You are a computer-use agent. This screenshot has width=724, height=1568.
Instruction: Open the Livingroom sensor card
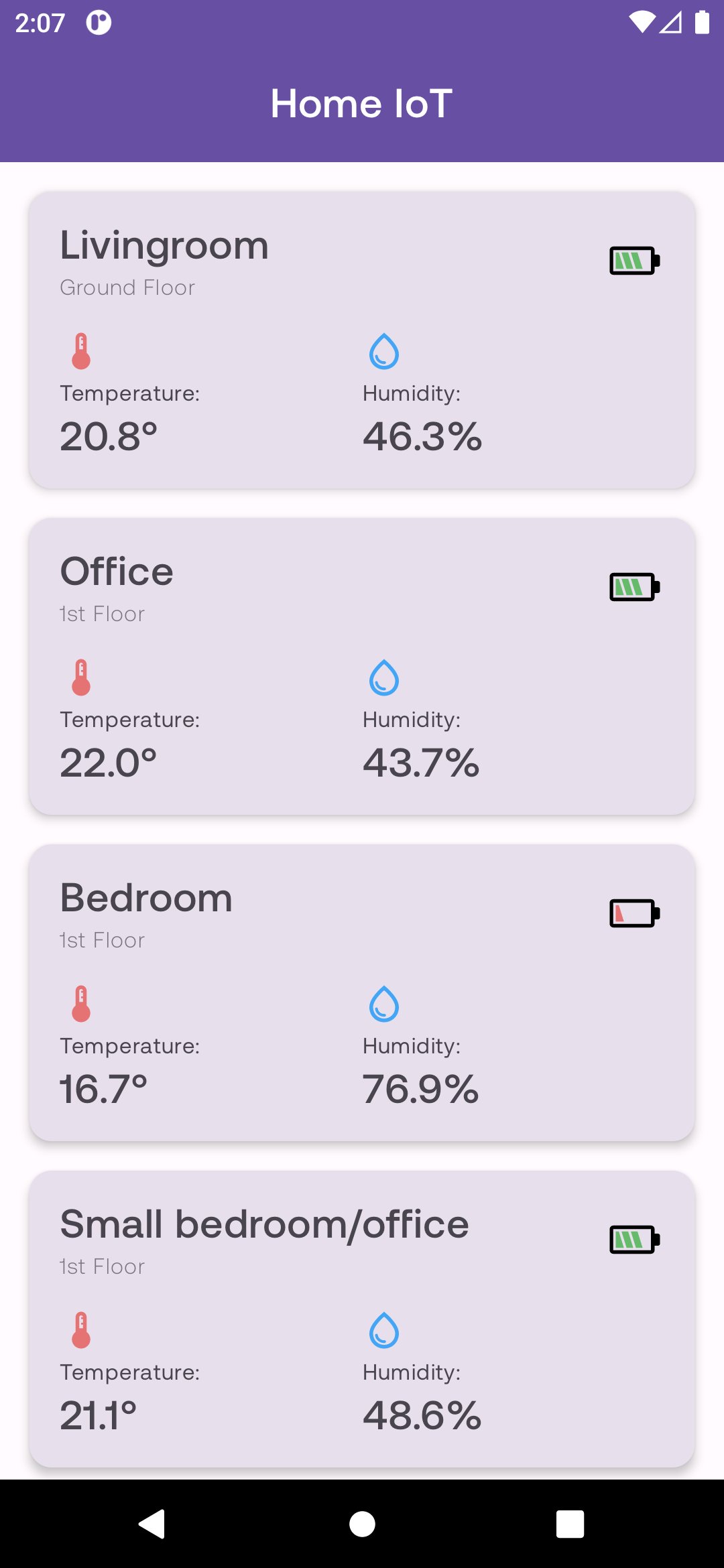click(x=362, y=338)
